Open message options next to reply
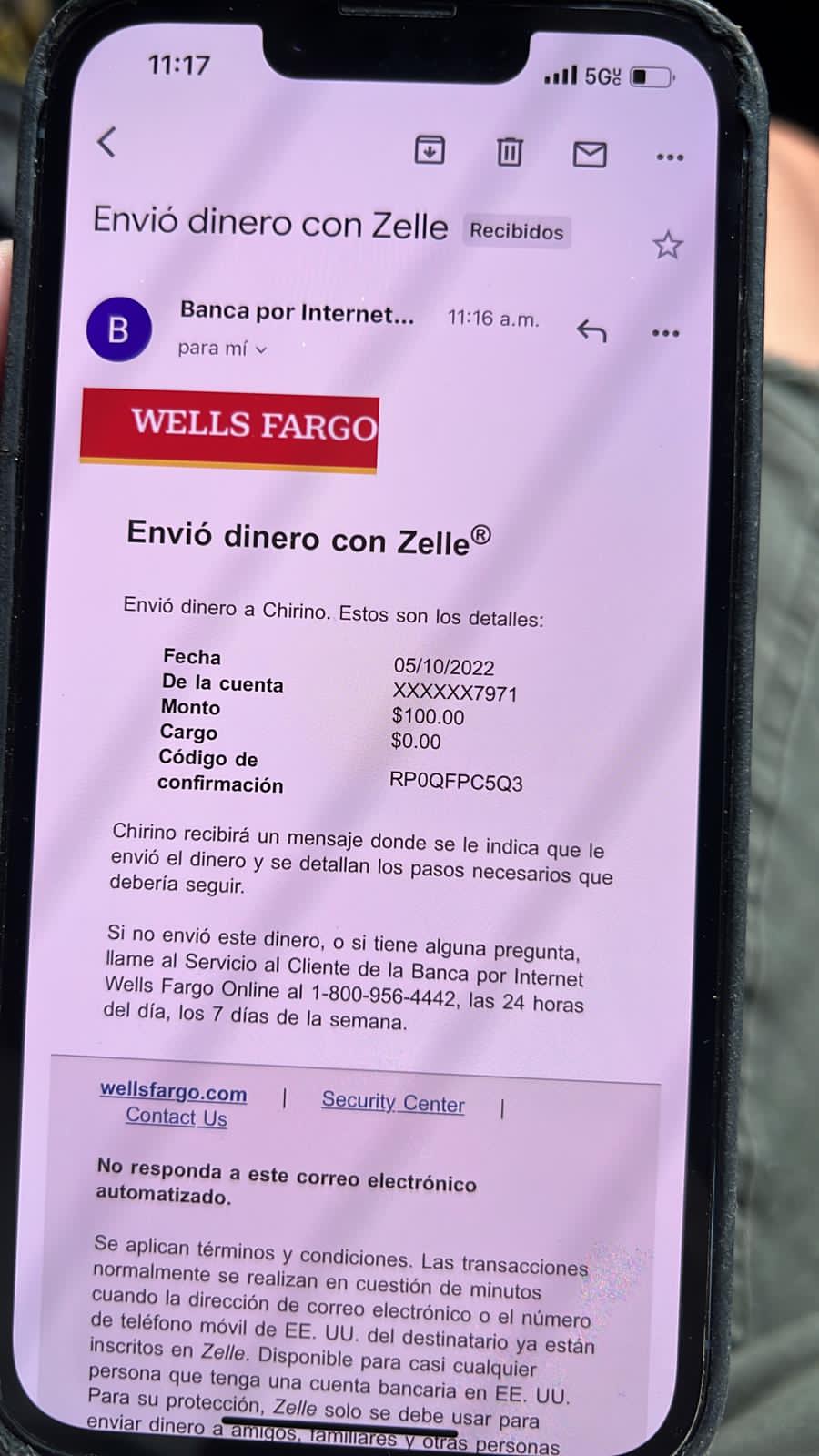The height and width of the screenshot is (1456, 819). pos(665,333)
